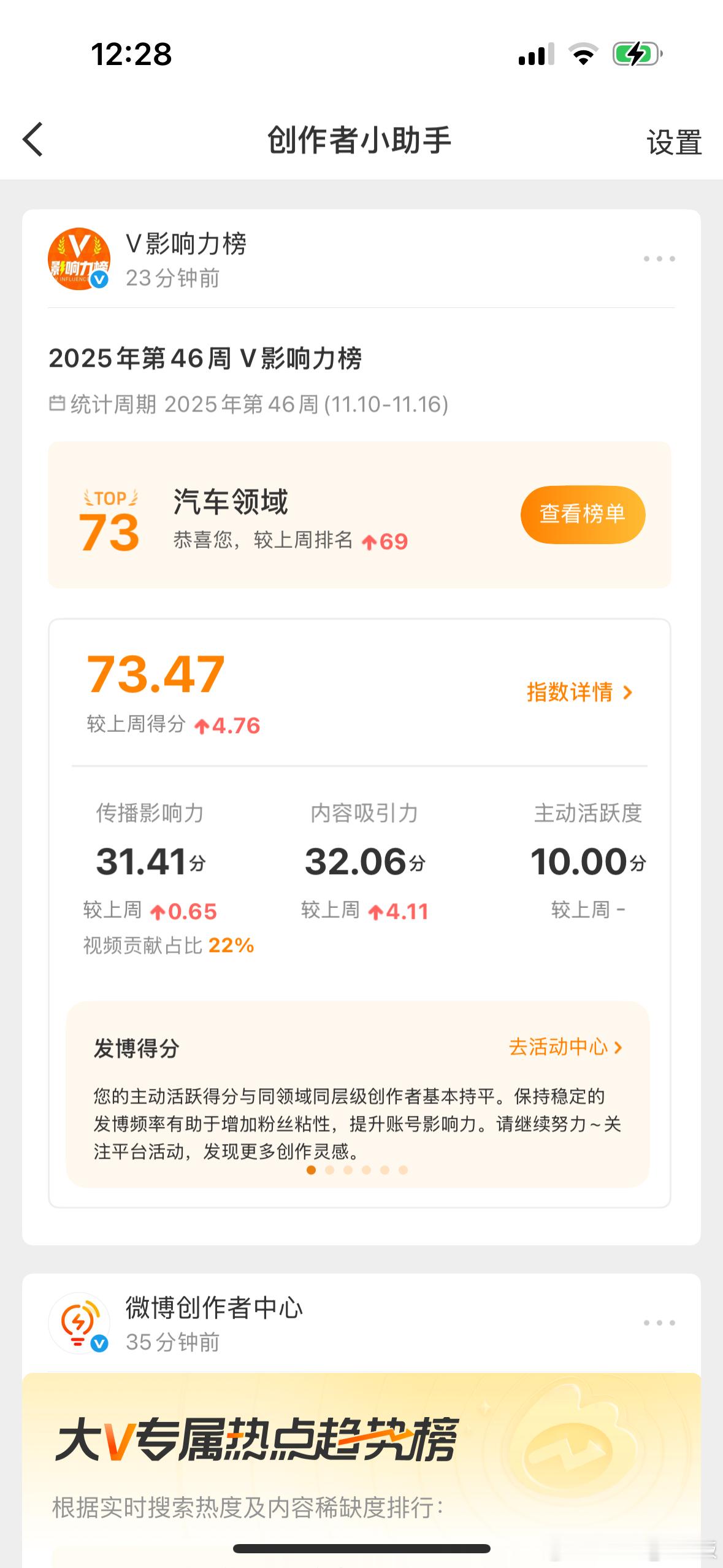Image resolution: width=723 pixels, height=1568 pixels.
Task: Tap the 视频贡献占比 22% stat
Action: point(167,946)
